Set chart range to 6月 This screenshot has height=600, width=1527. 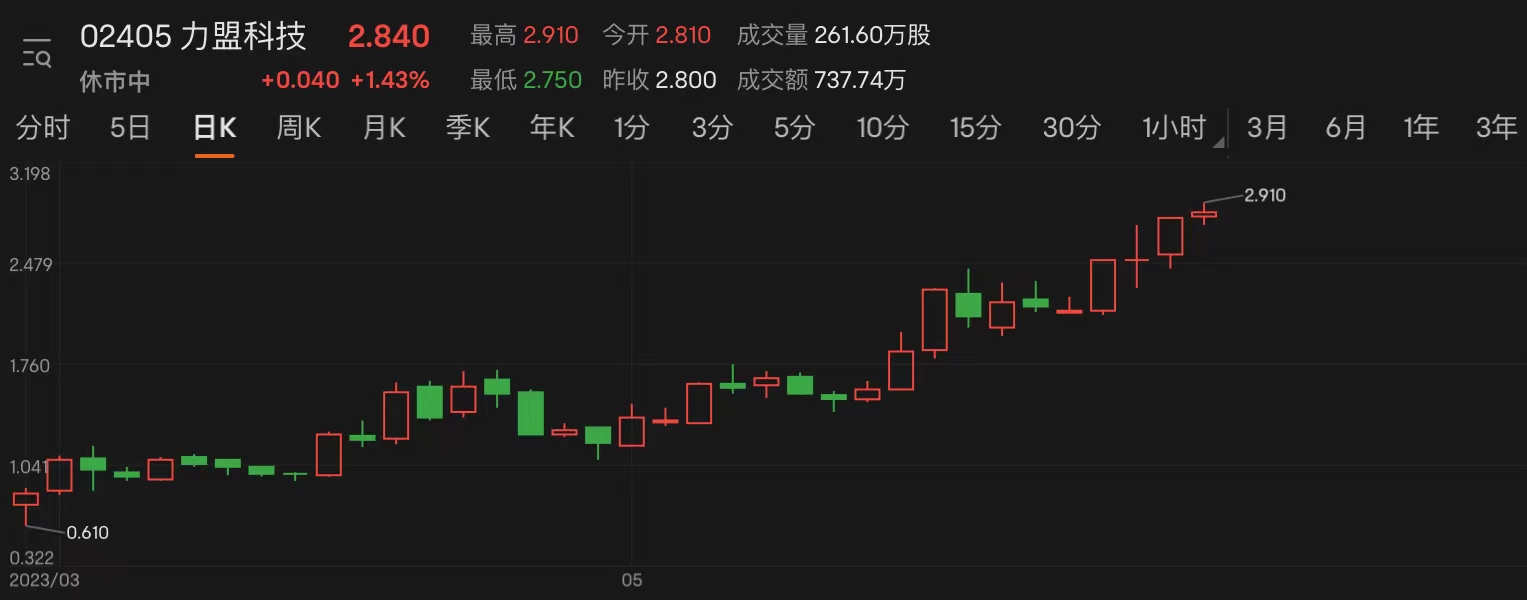pos(1346,128)
